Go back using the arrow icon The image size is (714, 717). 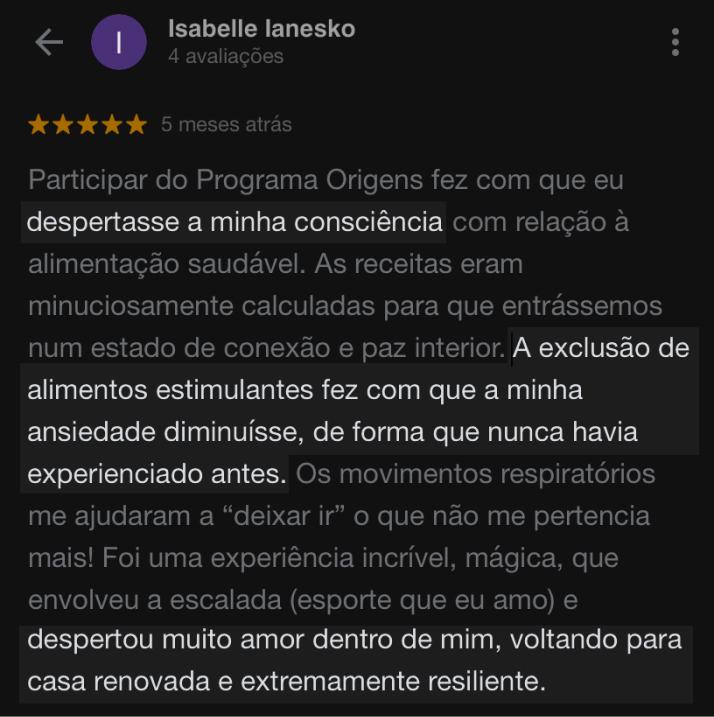click(x=49, y=42)
